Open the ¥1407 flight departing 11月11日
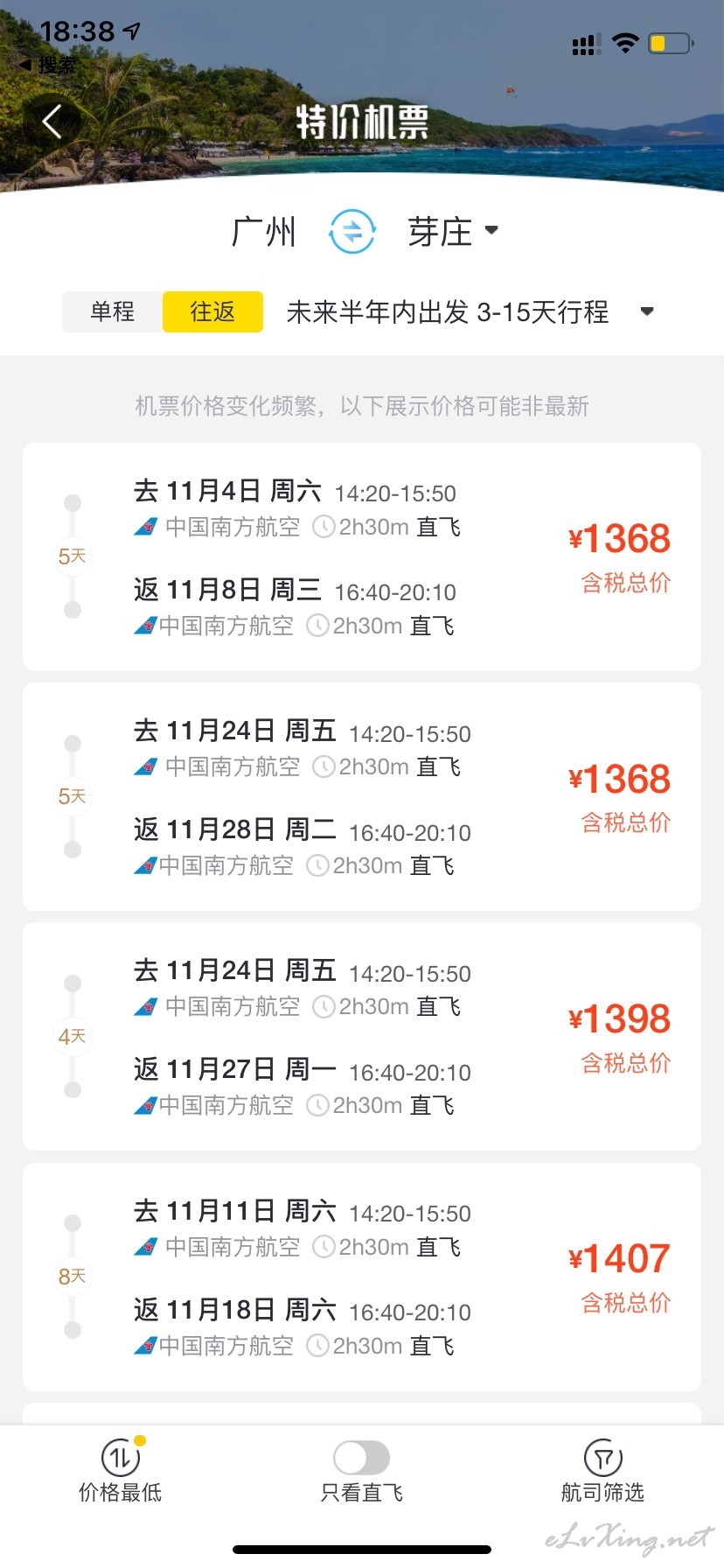 [x=362, y=1277]
